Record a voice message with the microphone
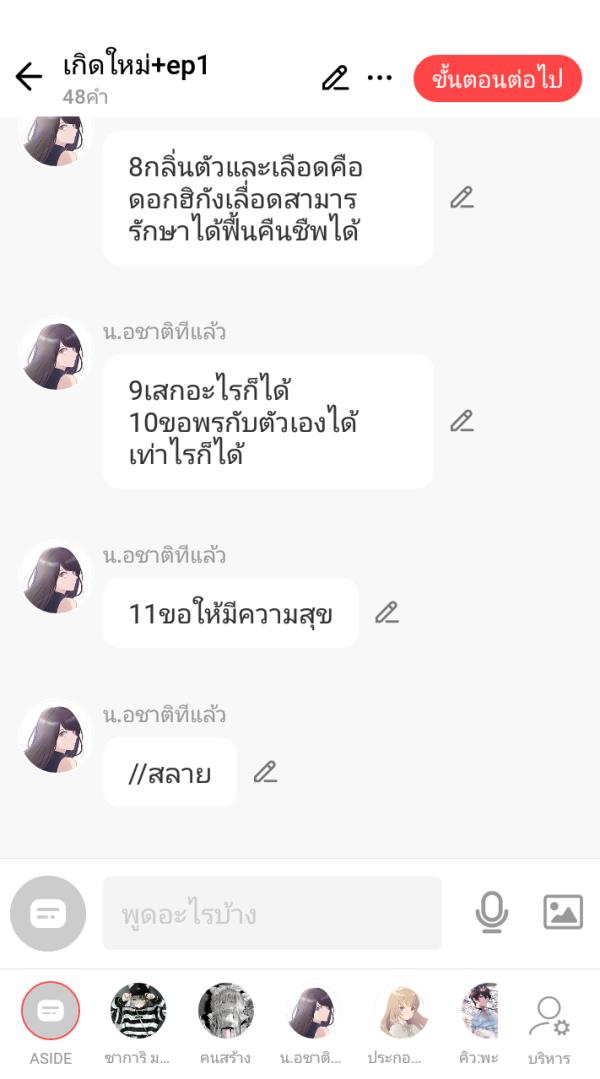This screenshot has height=1079, width=600. (491, 912)
